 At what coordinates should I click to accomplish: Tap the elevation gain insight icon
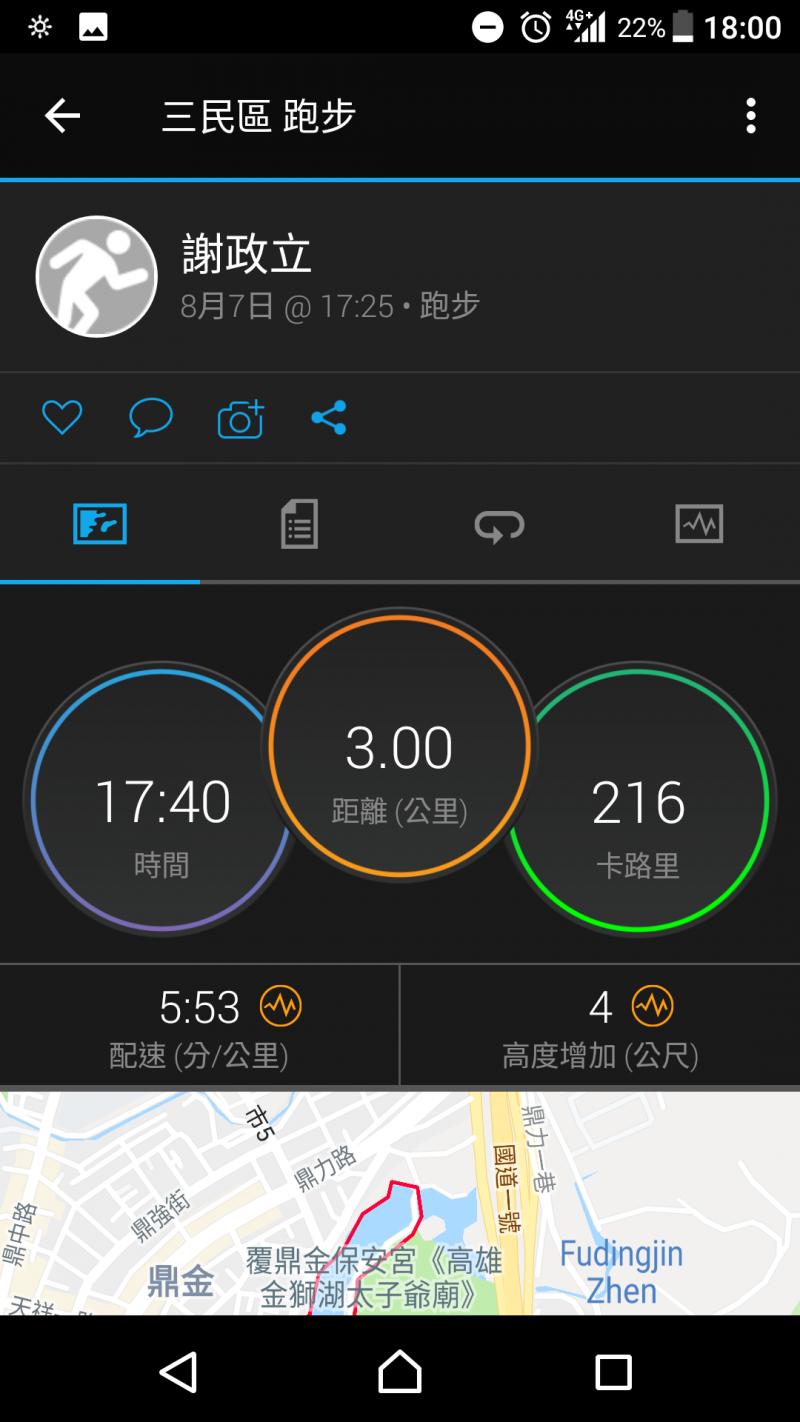click(x=652, y=1007)
